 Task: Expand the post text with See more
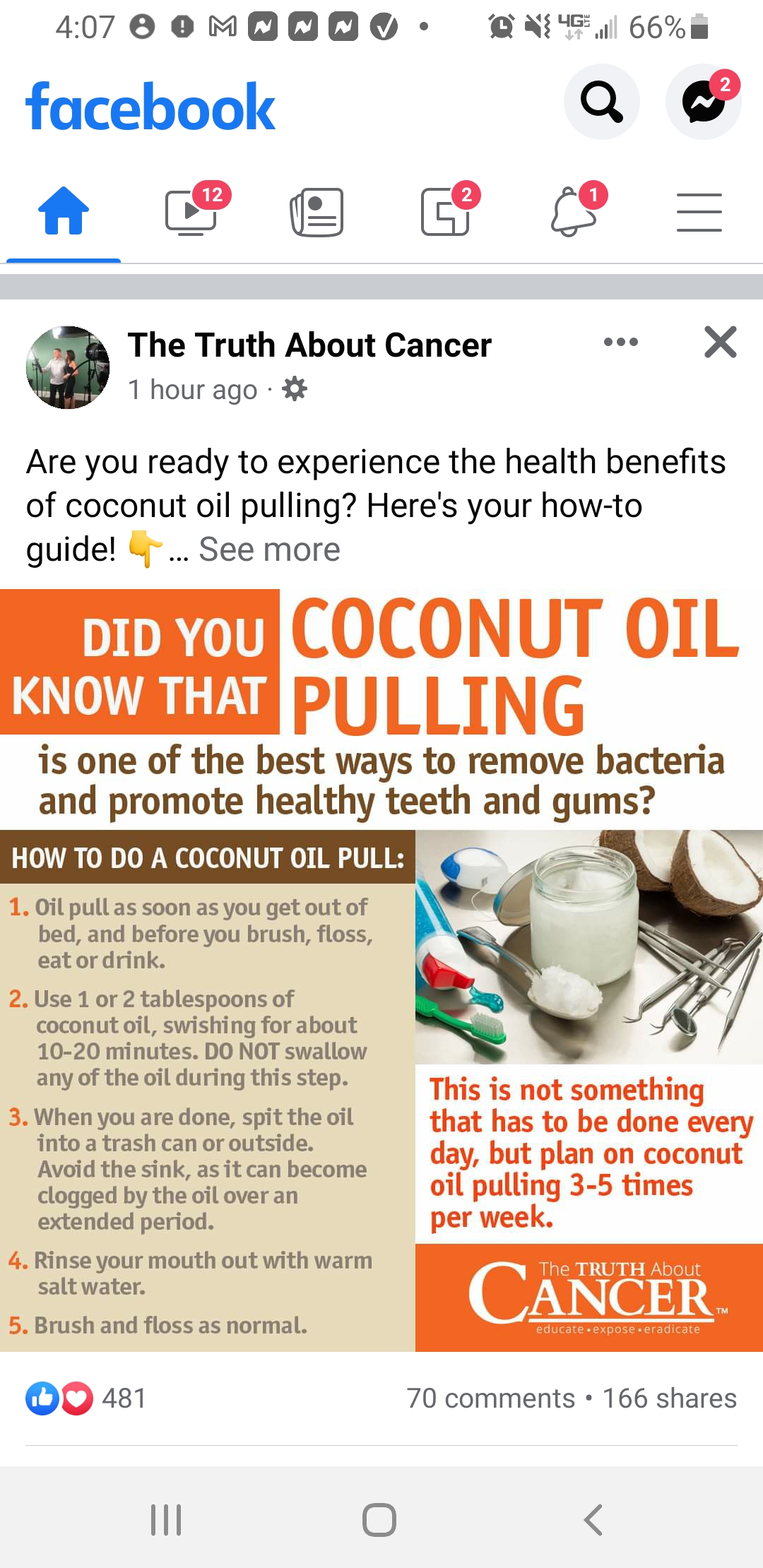click(x=269, y=550)
